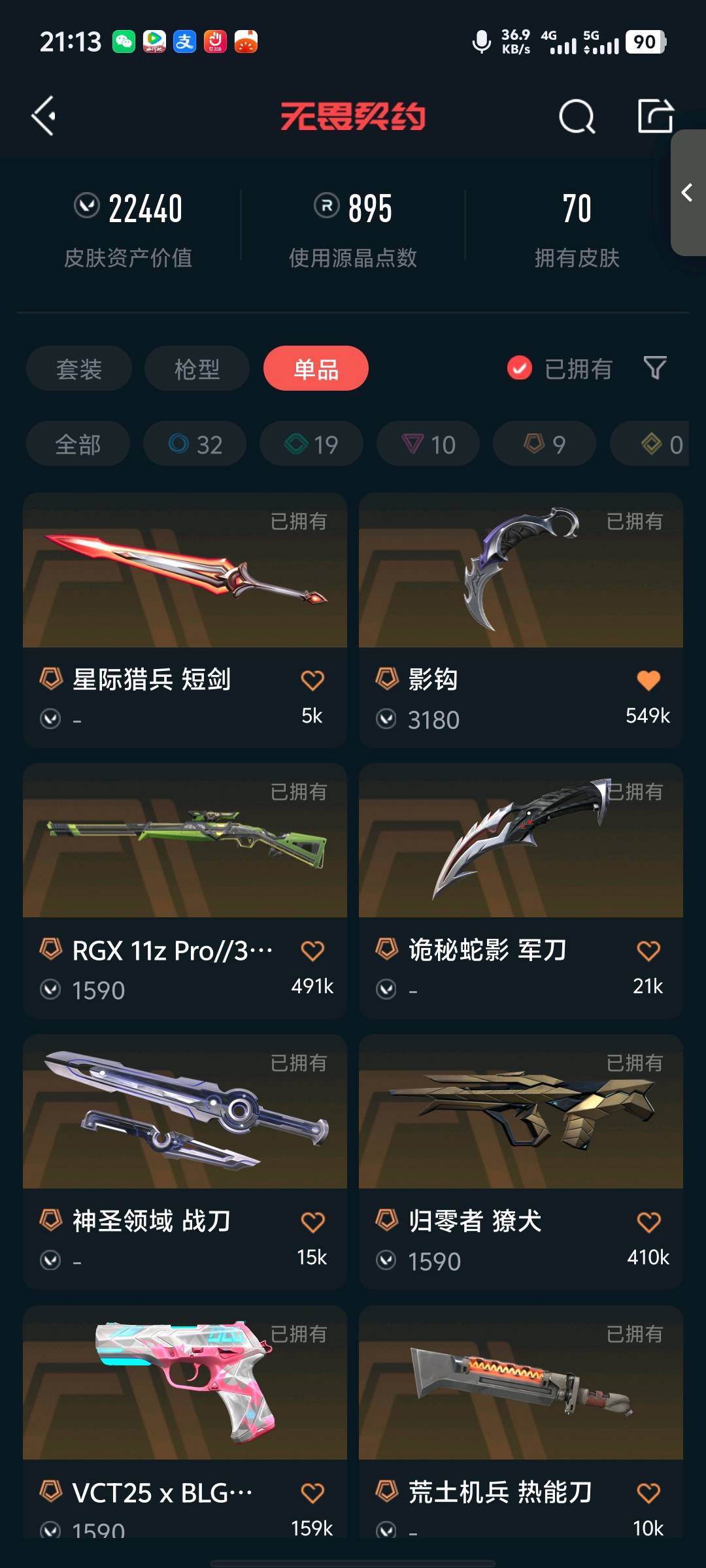Unlike the 影钩 skin heart
The image size is (706, 1568).
648,681
